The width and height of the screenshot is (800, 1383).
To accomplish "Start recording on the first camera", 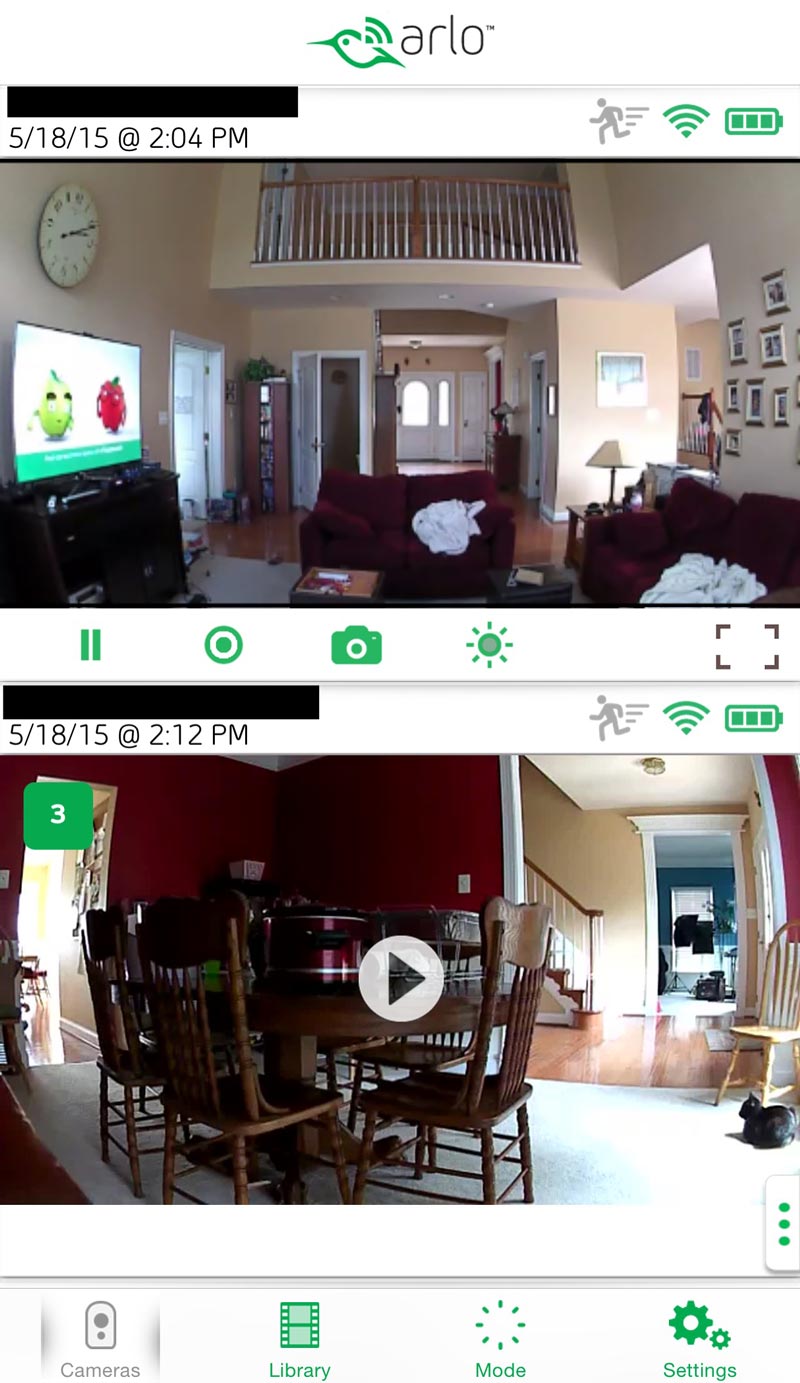I will point(223,646).
